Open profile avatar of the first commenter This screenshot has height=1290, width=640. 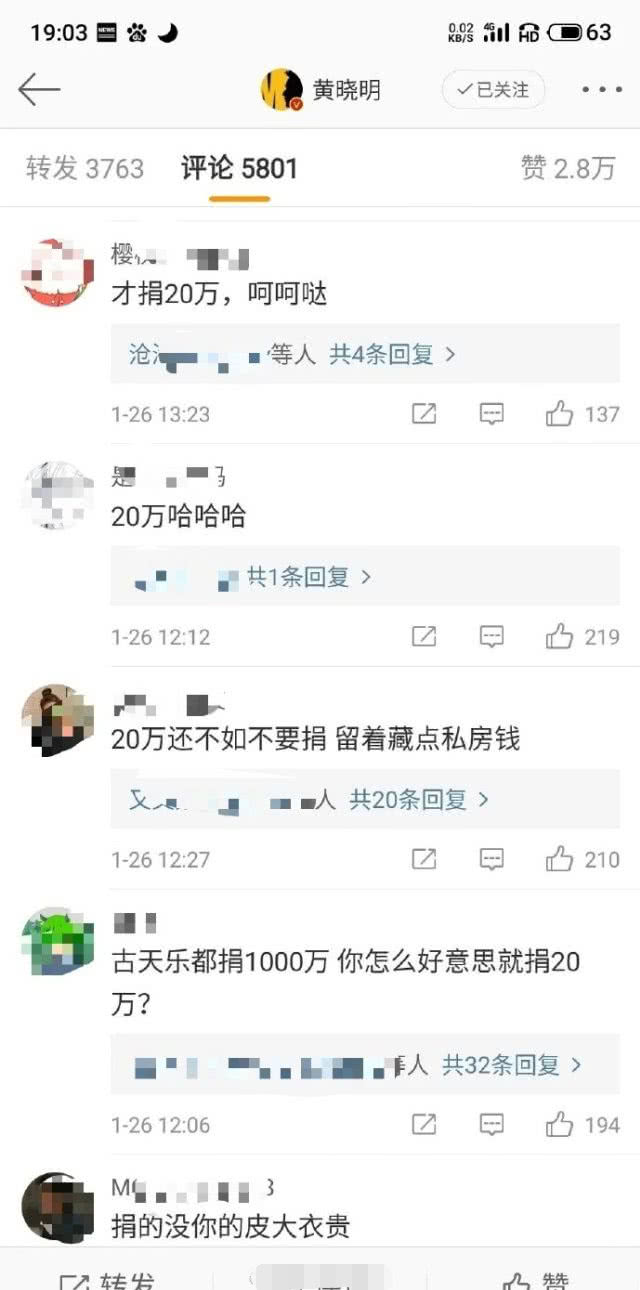tap(58, 272)
